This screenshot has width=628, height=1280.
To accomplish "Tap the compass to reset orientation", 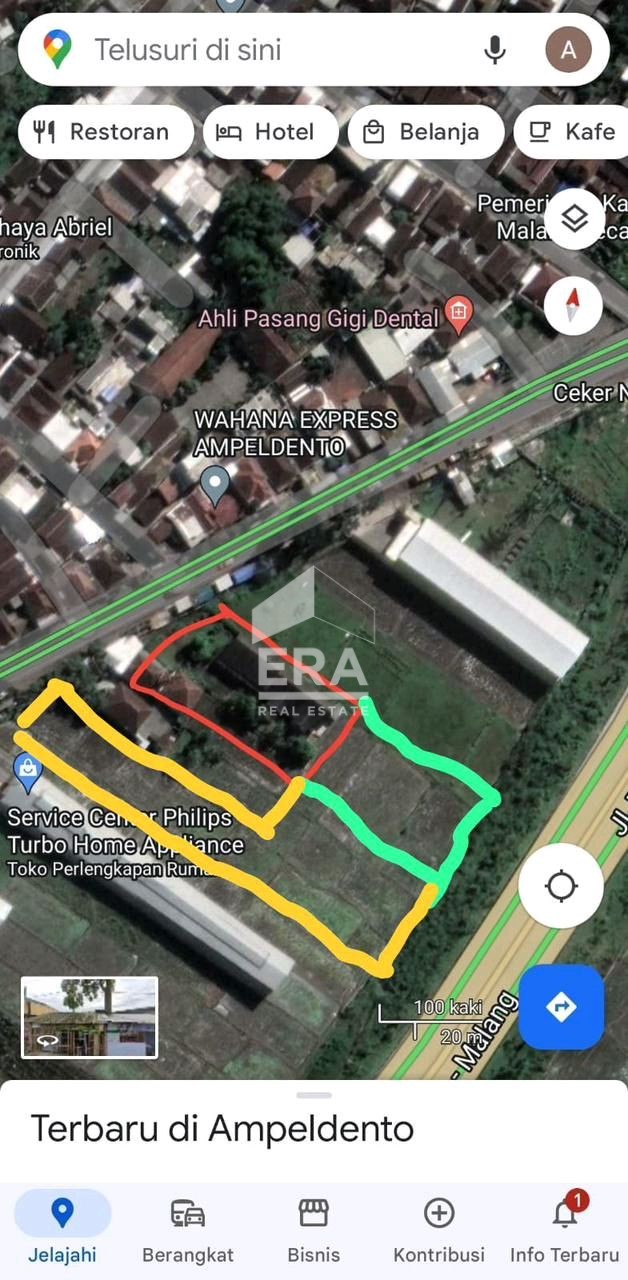I will (x=574, y=305).
